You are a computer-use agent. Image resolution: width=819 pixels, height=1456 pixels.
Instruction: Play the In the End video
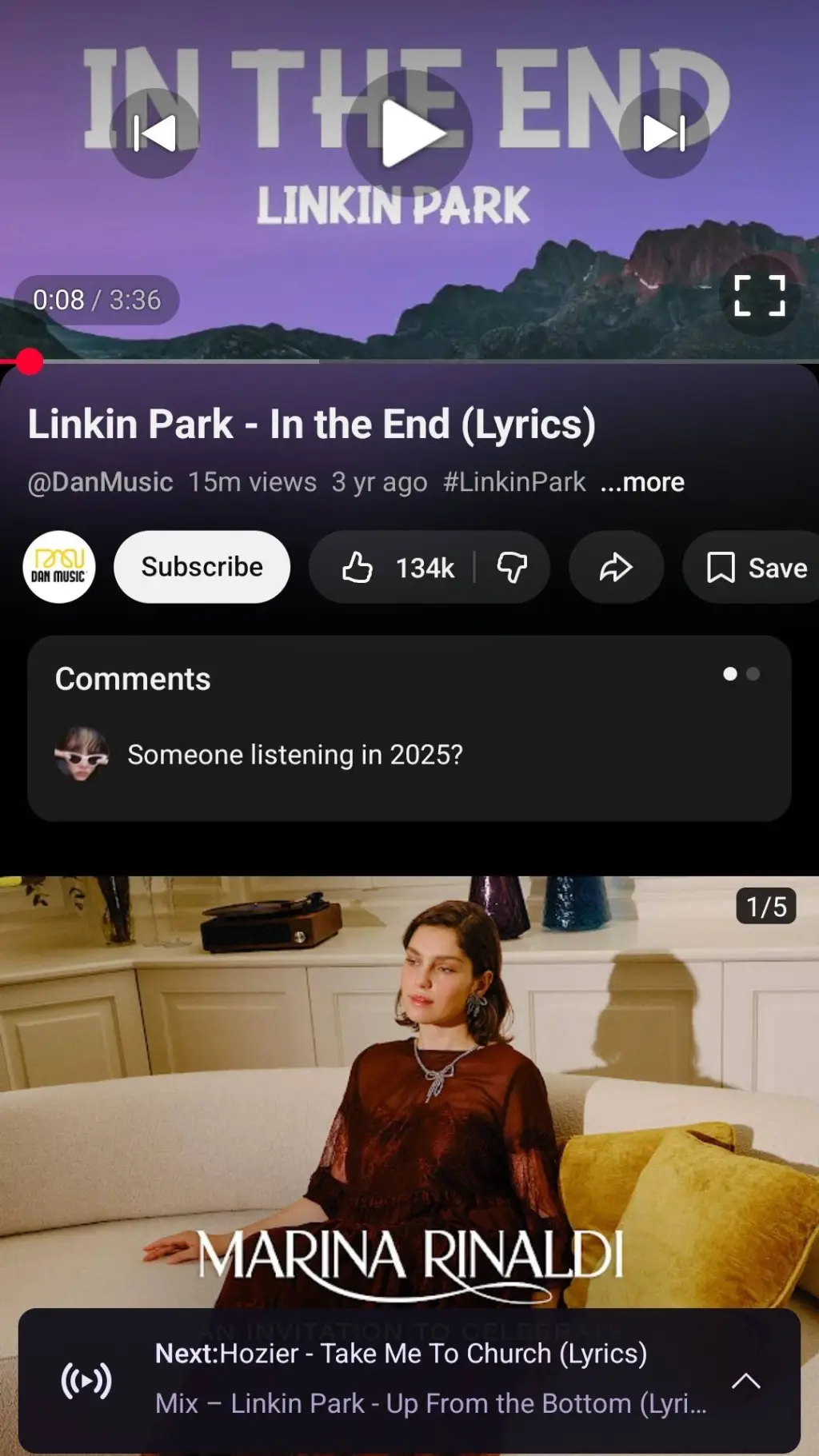(409, 134)
